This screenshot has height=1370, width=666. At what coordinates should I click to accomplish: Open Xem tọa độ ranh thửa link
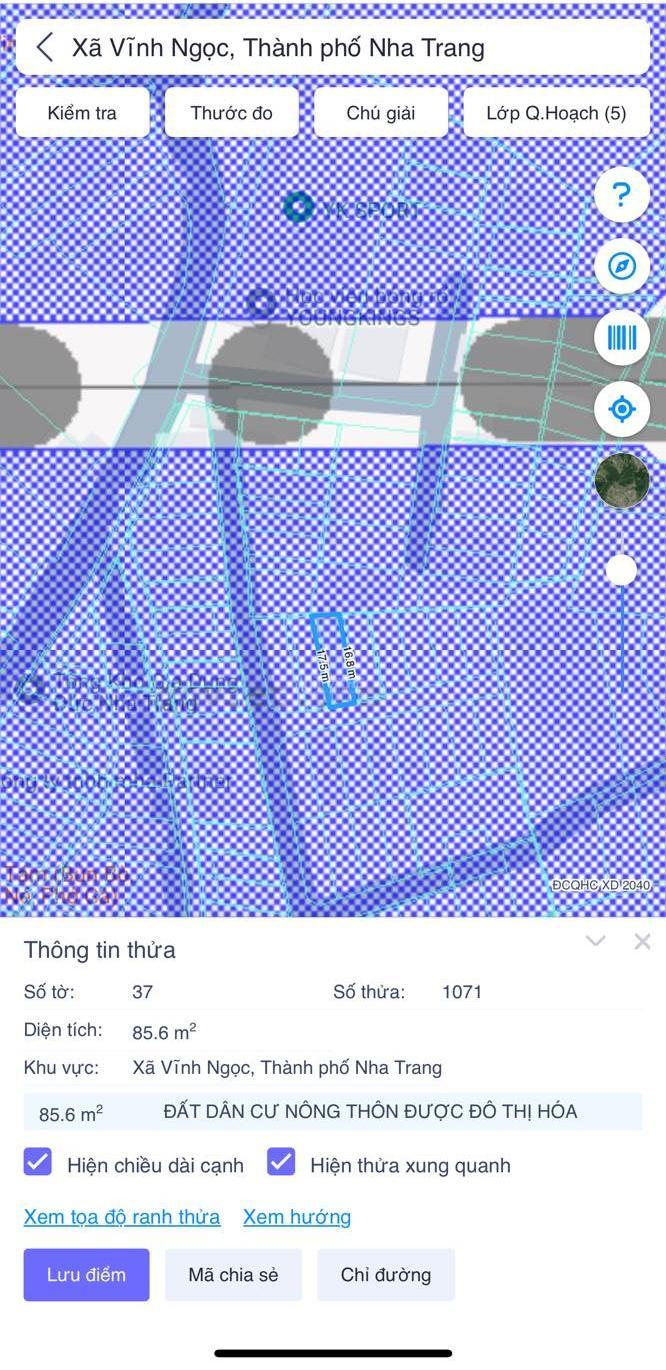[122, 1217]
